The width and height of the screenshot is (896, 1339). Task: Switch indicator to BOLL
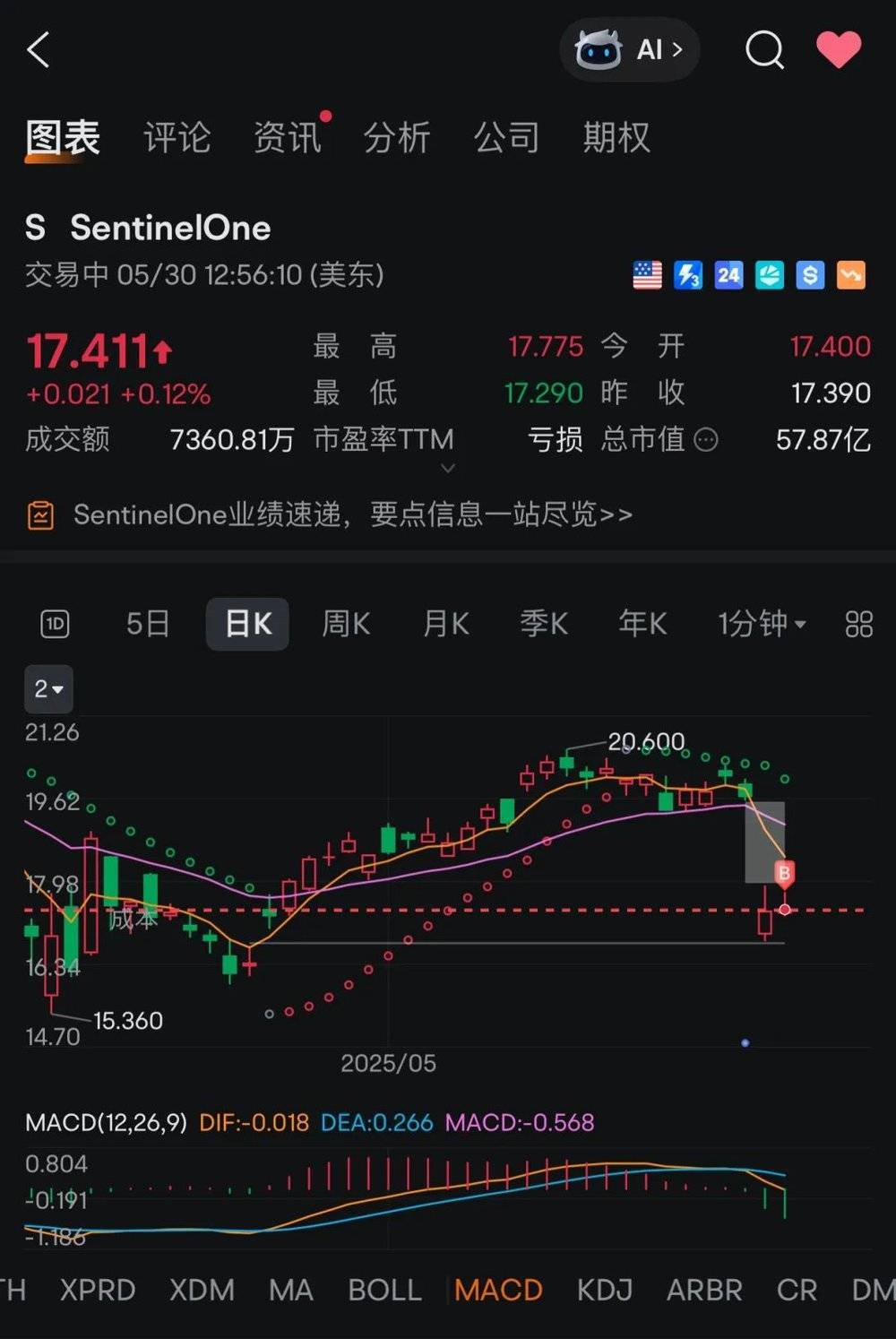point(384,1290)
